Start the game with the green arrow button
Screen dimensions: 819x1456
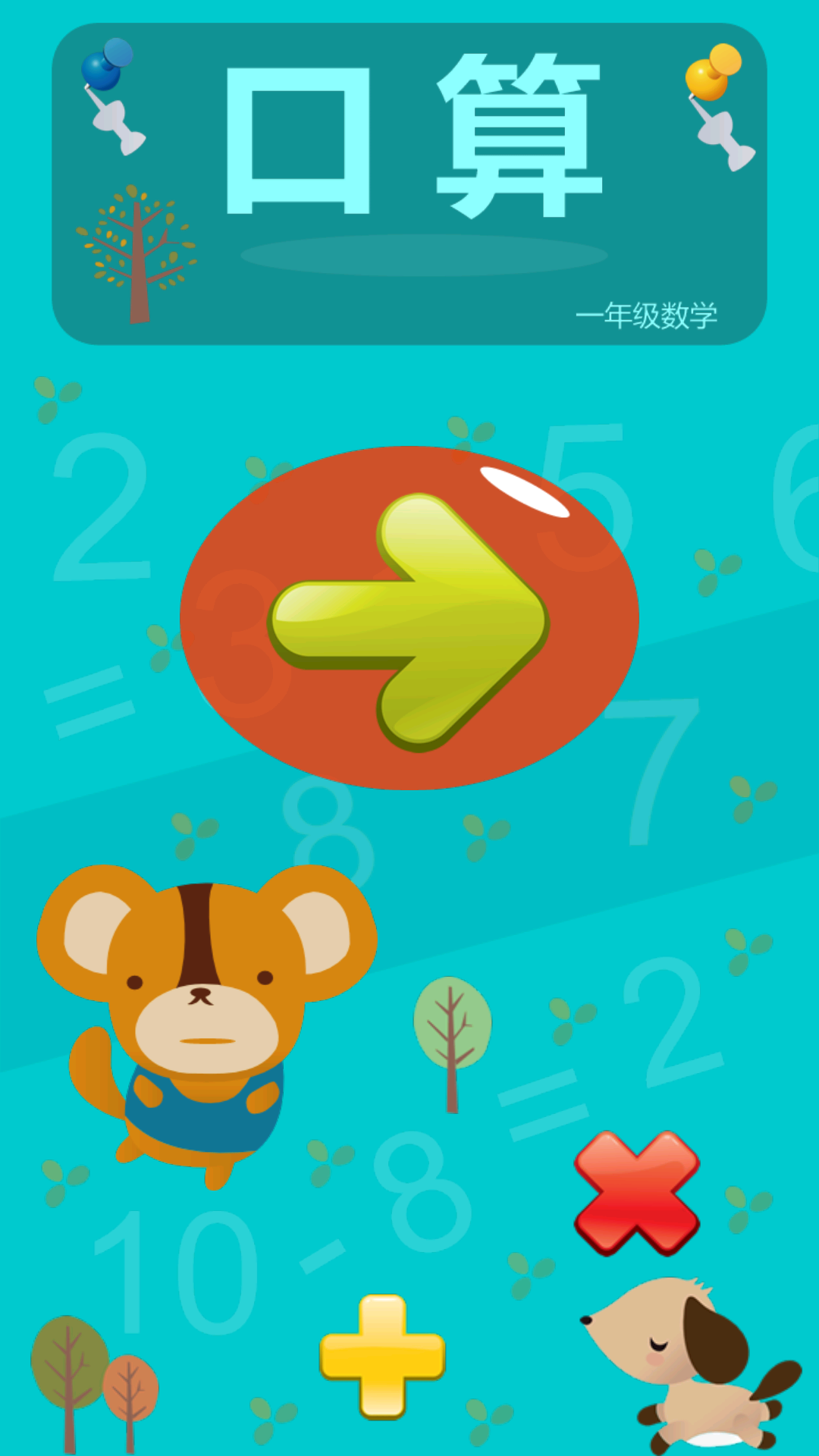409,618
